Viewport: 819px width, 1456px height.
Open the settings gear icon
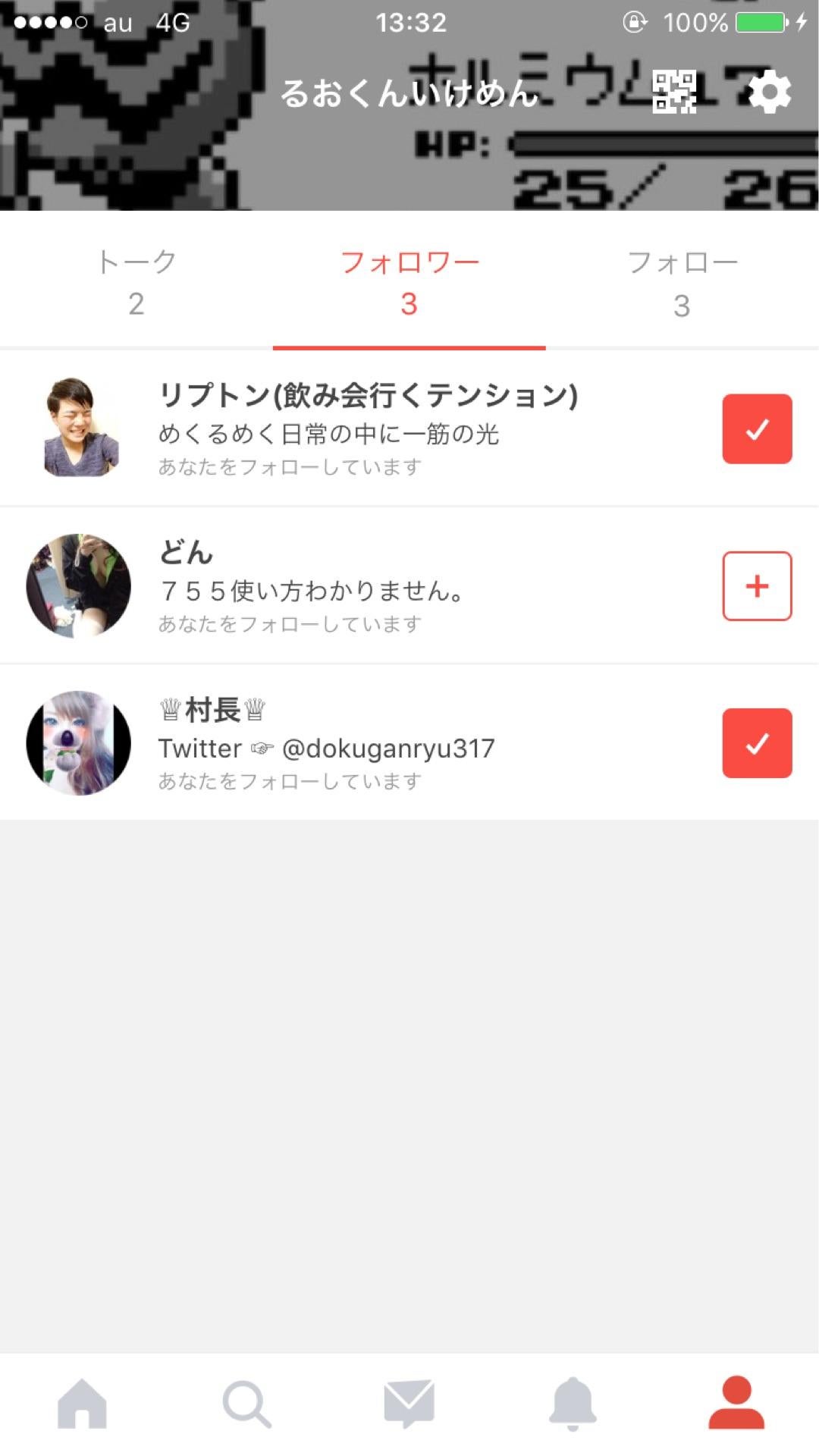[769, 93]
